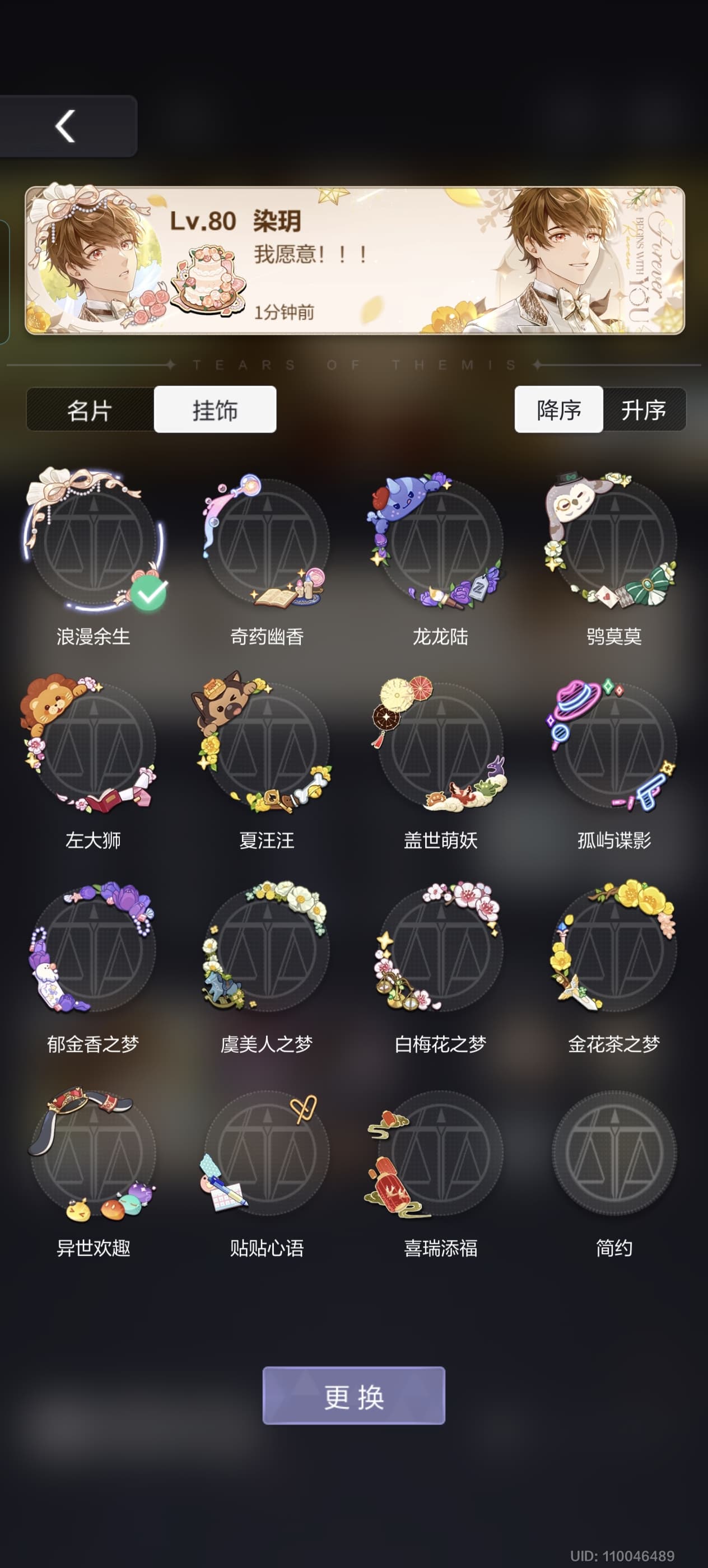708x1568 pixels.
Task: Select the 浪漫余生 frame
Action: point(93,542)
